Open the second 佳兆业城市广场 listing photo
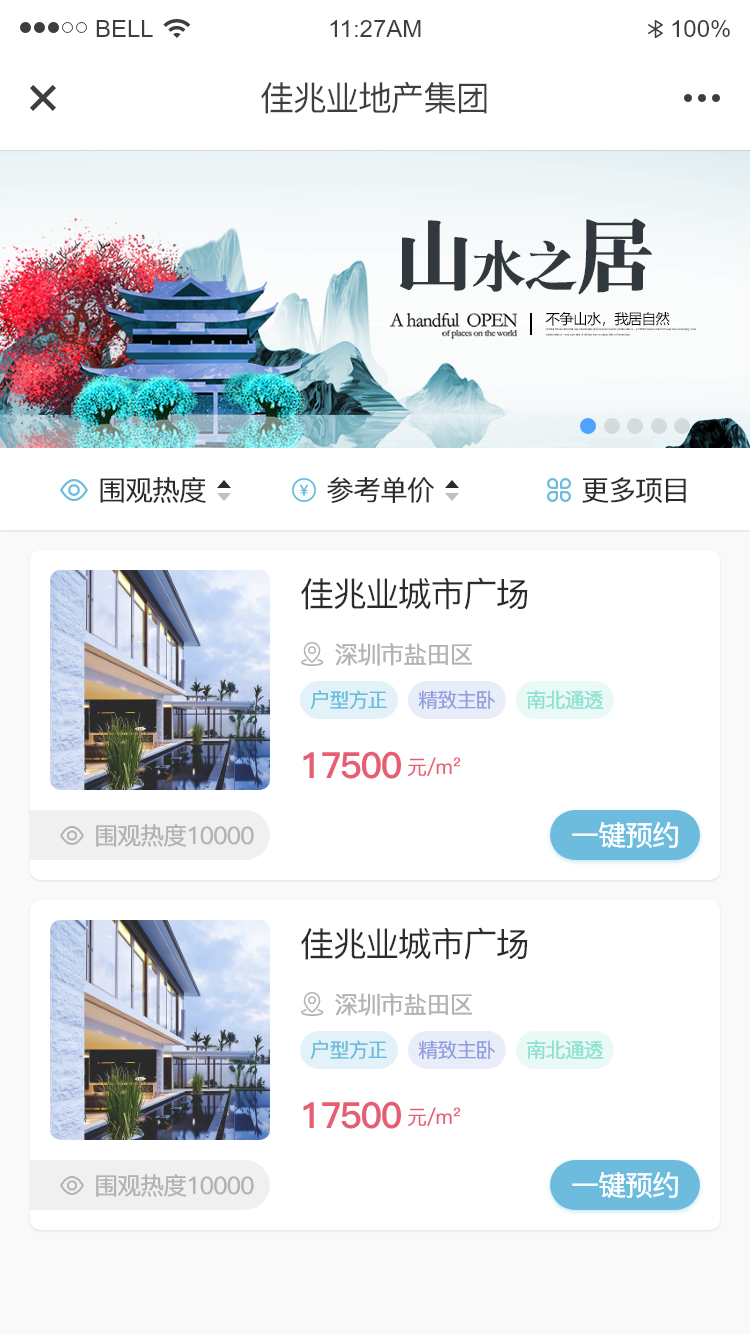Screen dimensions: 750x1334 coord(160,1030)
